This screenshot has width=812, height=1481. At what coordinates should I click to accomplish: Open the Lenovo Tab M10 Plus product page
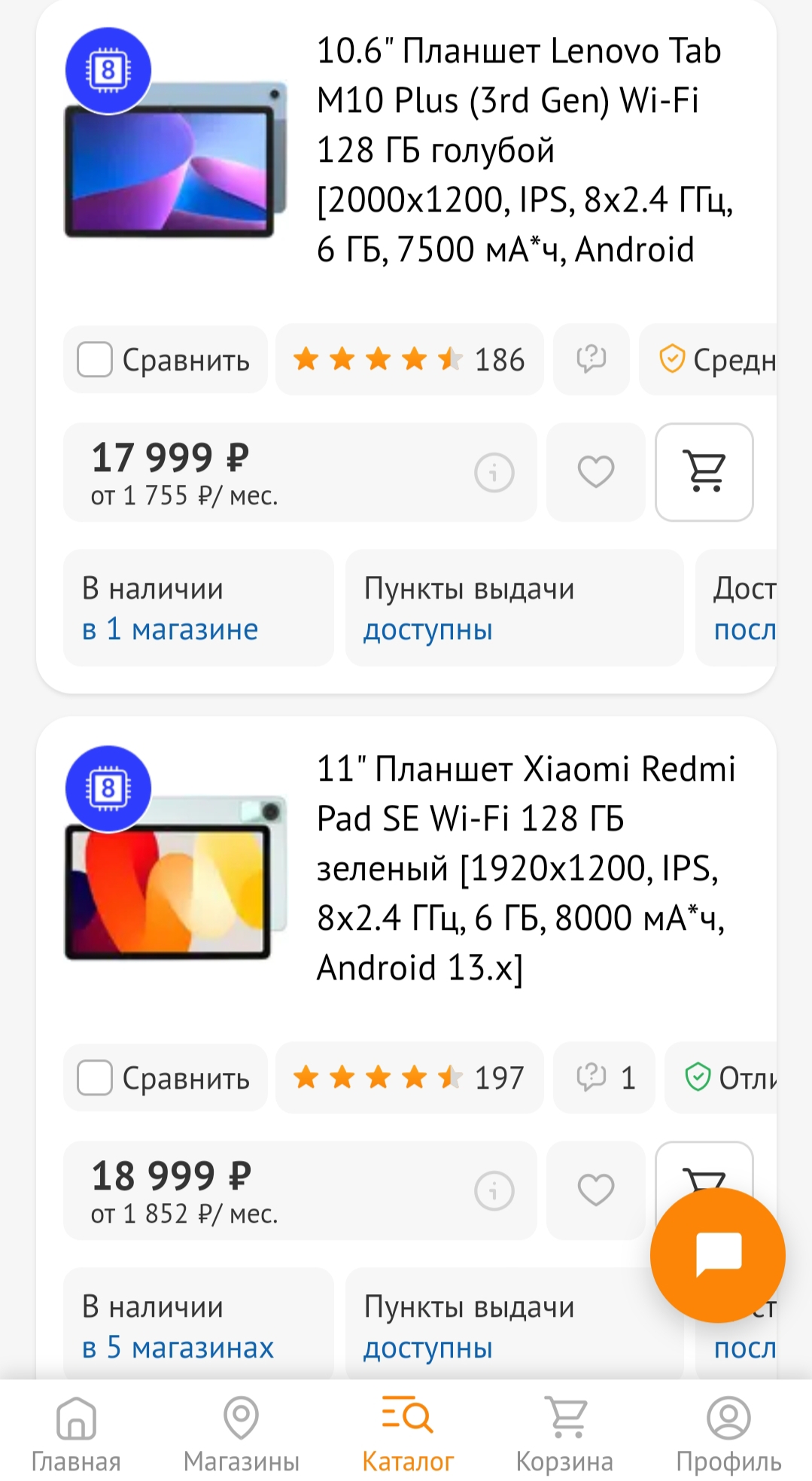(x=519, y=151)
